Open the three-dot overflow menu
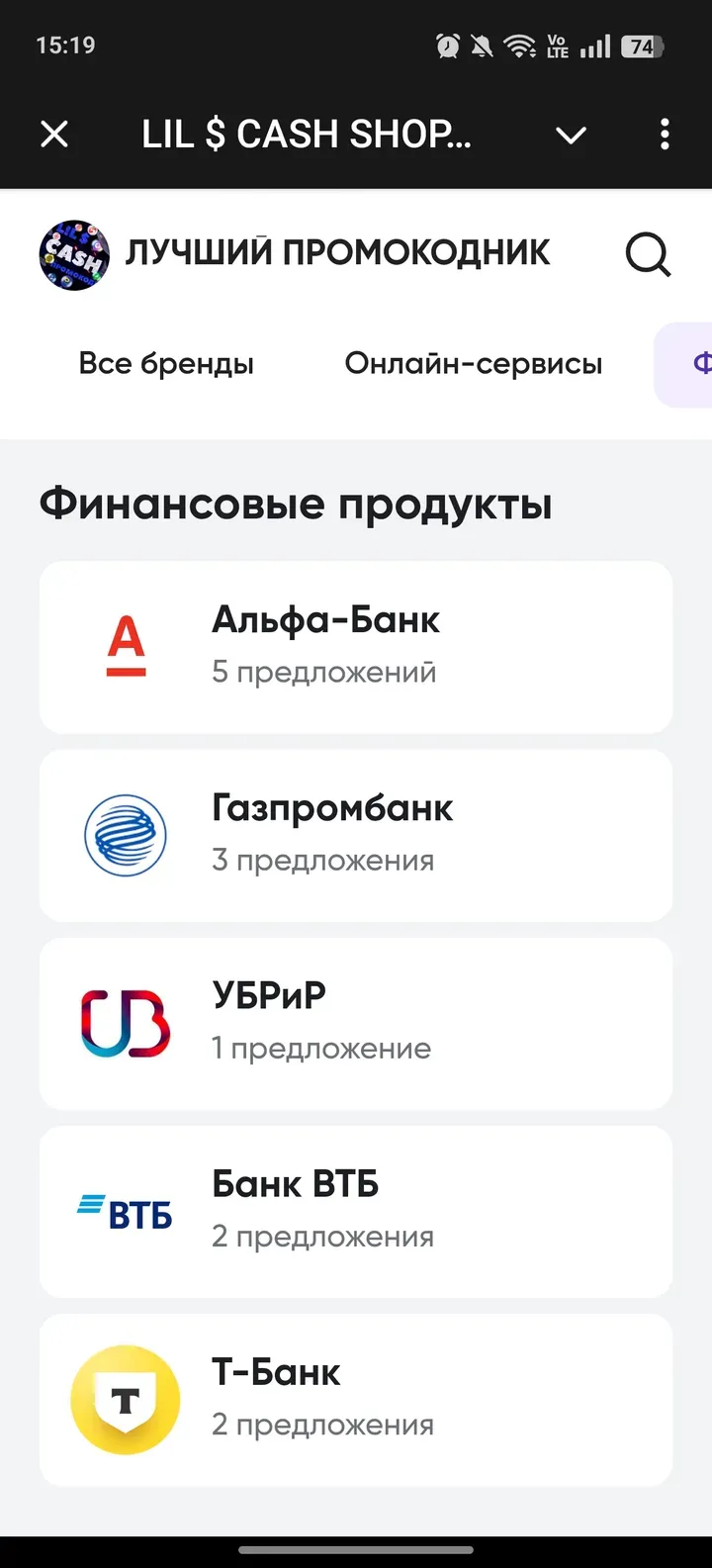The width and height of the screenshot is (712, 1568). [x=665, y=134]
